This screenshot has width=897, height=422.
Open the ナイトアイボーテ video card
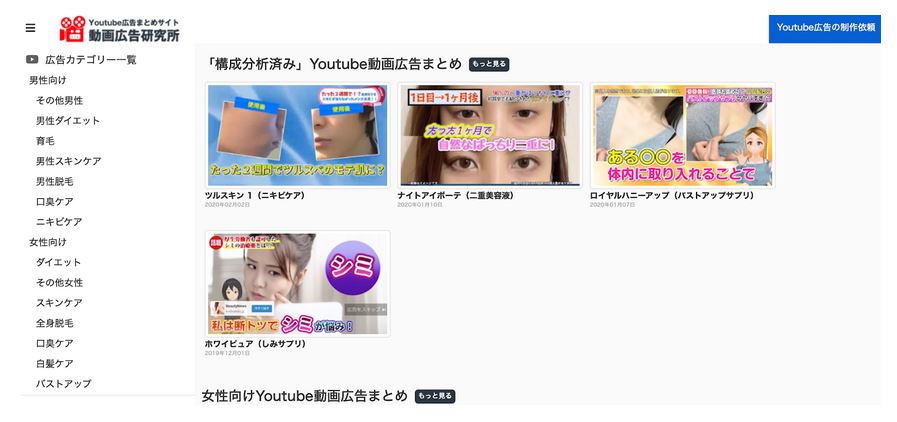click(490, 135)
